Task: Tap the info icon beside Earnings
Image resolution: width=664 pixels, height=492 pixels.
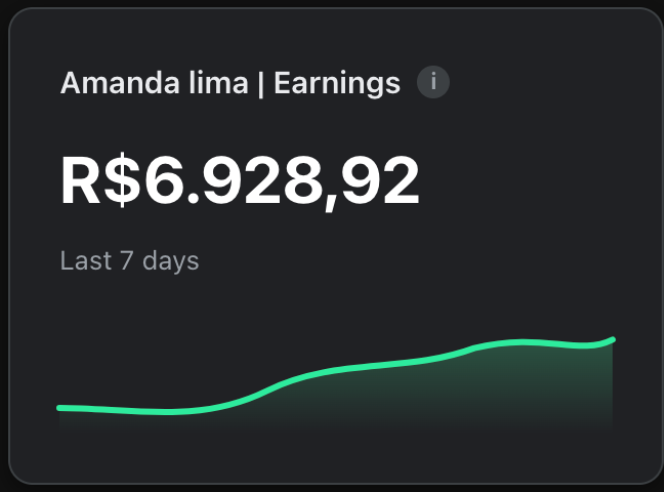Action: [433, 82]
